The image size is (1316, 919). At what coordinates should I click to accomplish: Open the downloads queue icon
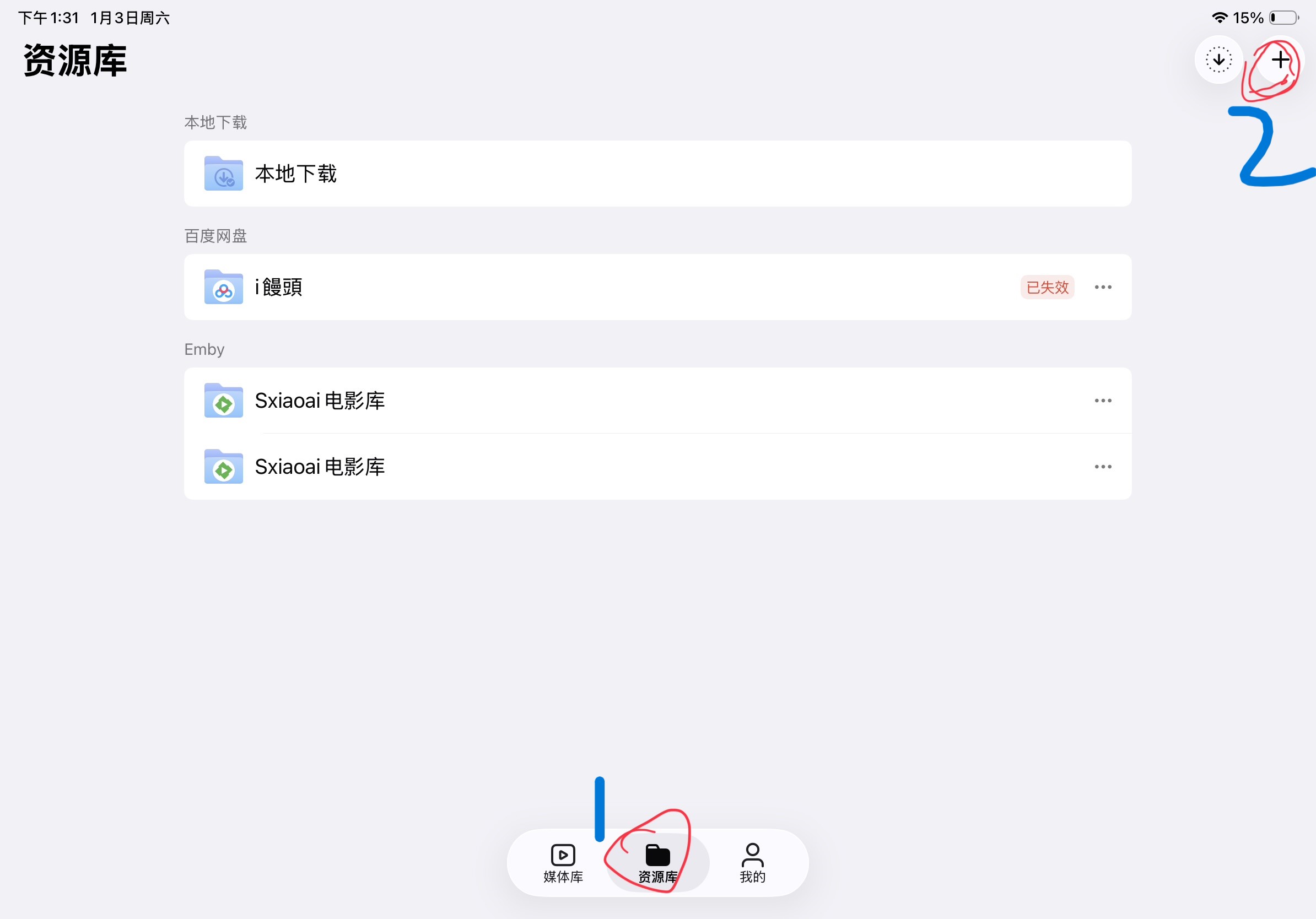pos(1218,60)
